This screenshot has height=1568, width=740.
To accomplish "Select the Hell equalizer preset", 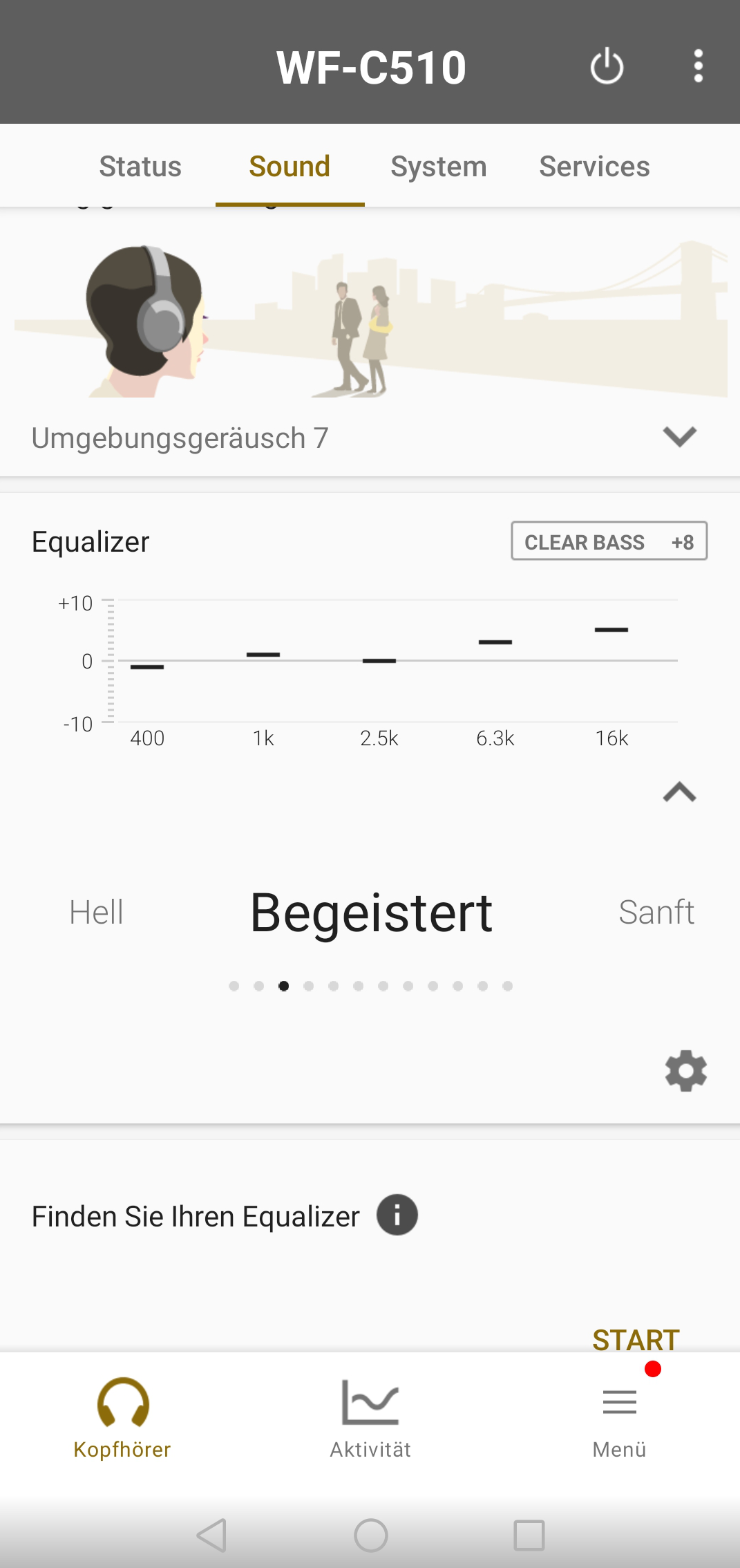I will pyautogui.click(x=96, y=913).
